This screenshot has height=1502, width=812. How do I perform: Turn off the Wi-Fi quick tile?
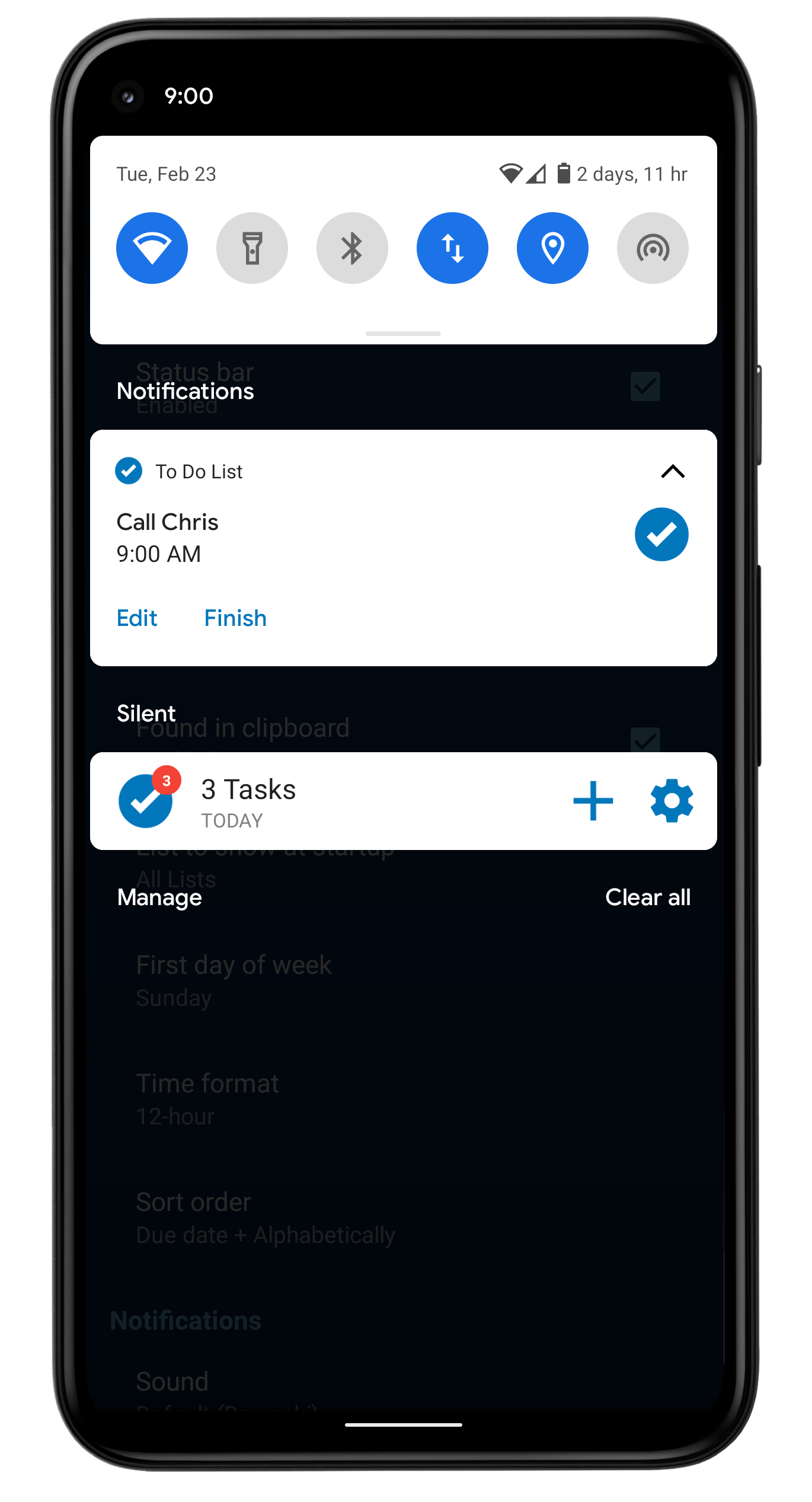[152, 248]
